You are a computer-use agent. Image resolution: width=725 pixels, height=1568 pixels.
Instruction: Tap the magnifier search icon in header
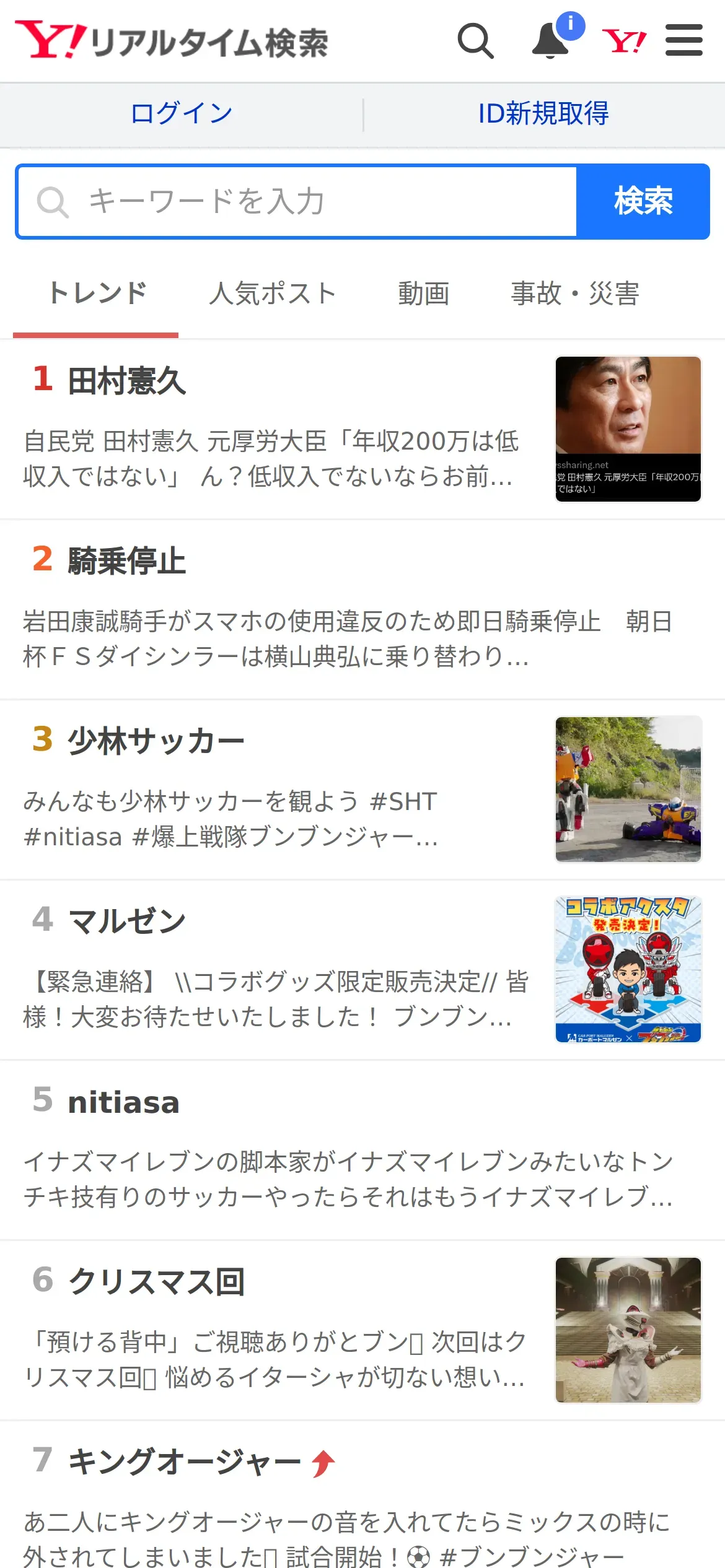pyautogui.click(x=475, y=41)
